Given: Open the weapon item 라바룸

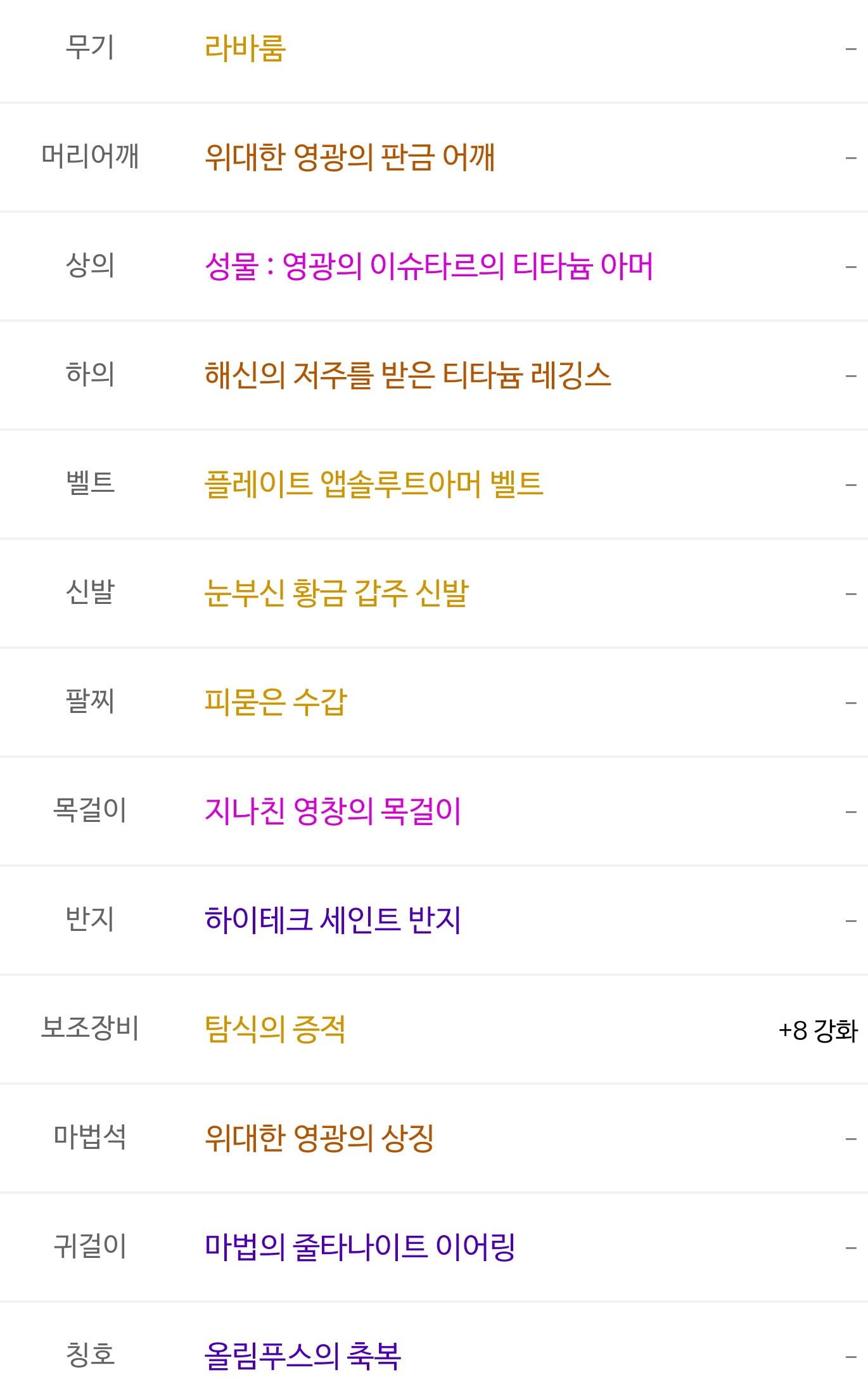Looking at the screenshot, I should point(245,48).
